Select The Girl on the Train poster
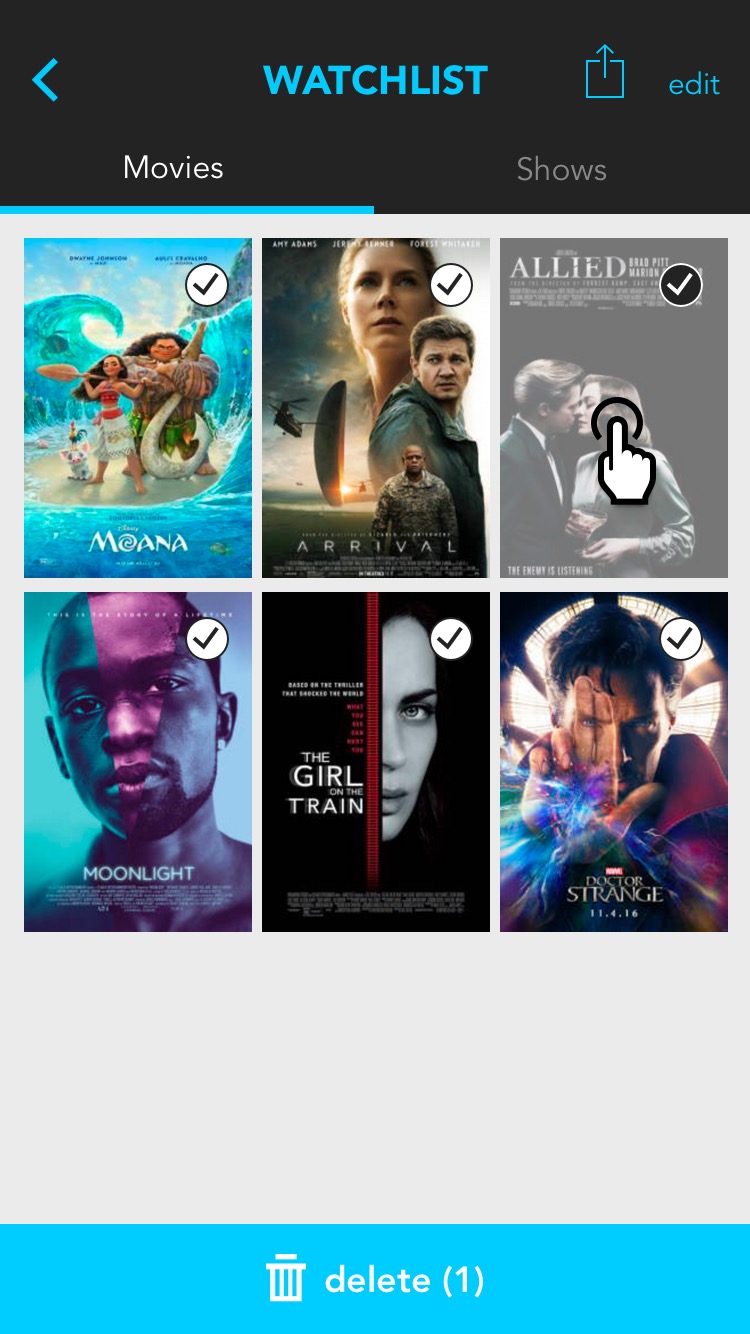The image size is (750, 1334). point(376,762)
